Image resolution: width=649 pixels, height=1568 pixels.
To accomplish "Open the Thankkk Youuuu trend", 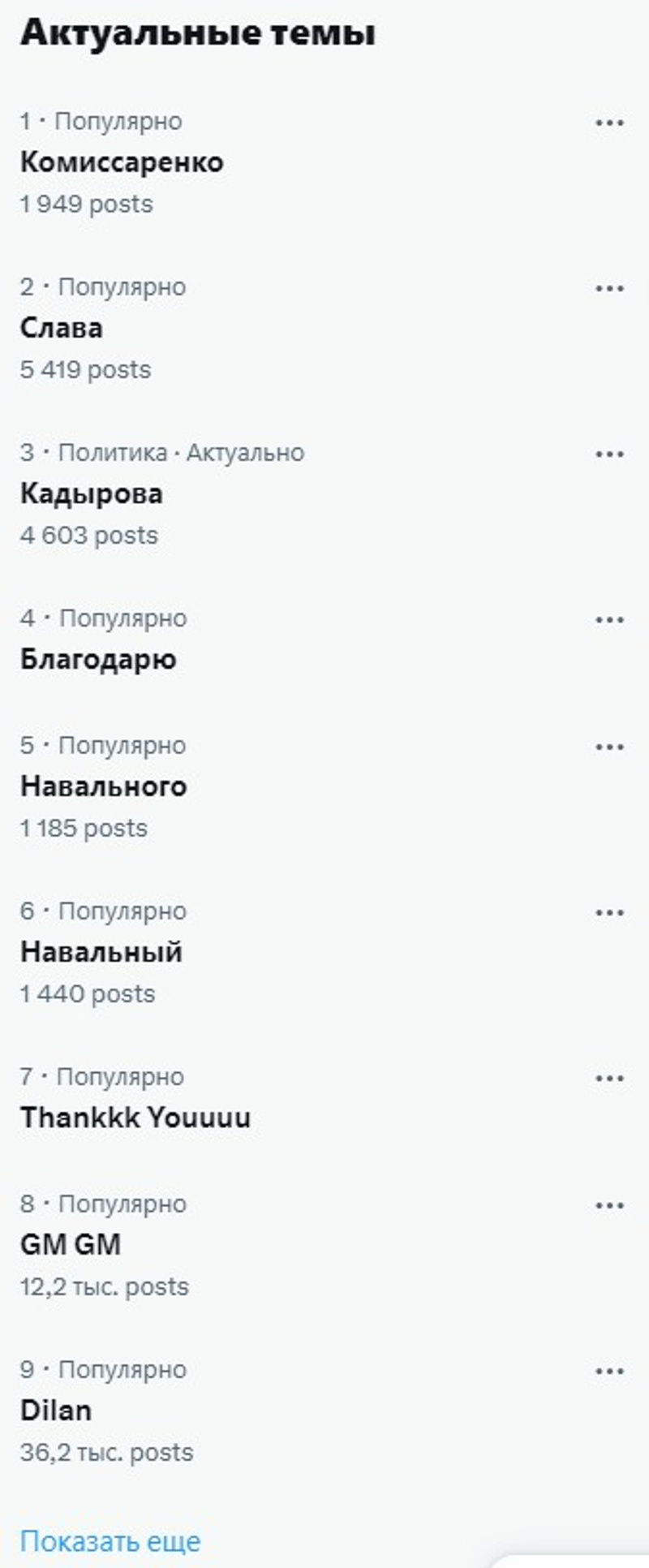I will pyautogui.click(x=135, y=1118).
